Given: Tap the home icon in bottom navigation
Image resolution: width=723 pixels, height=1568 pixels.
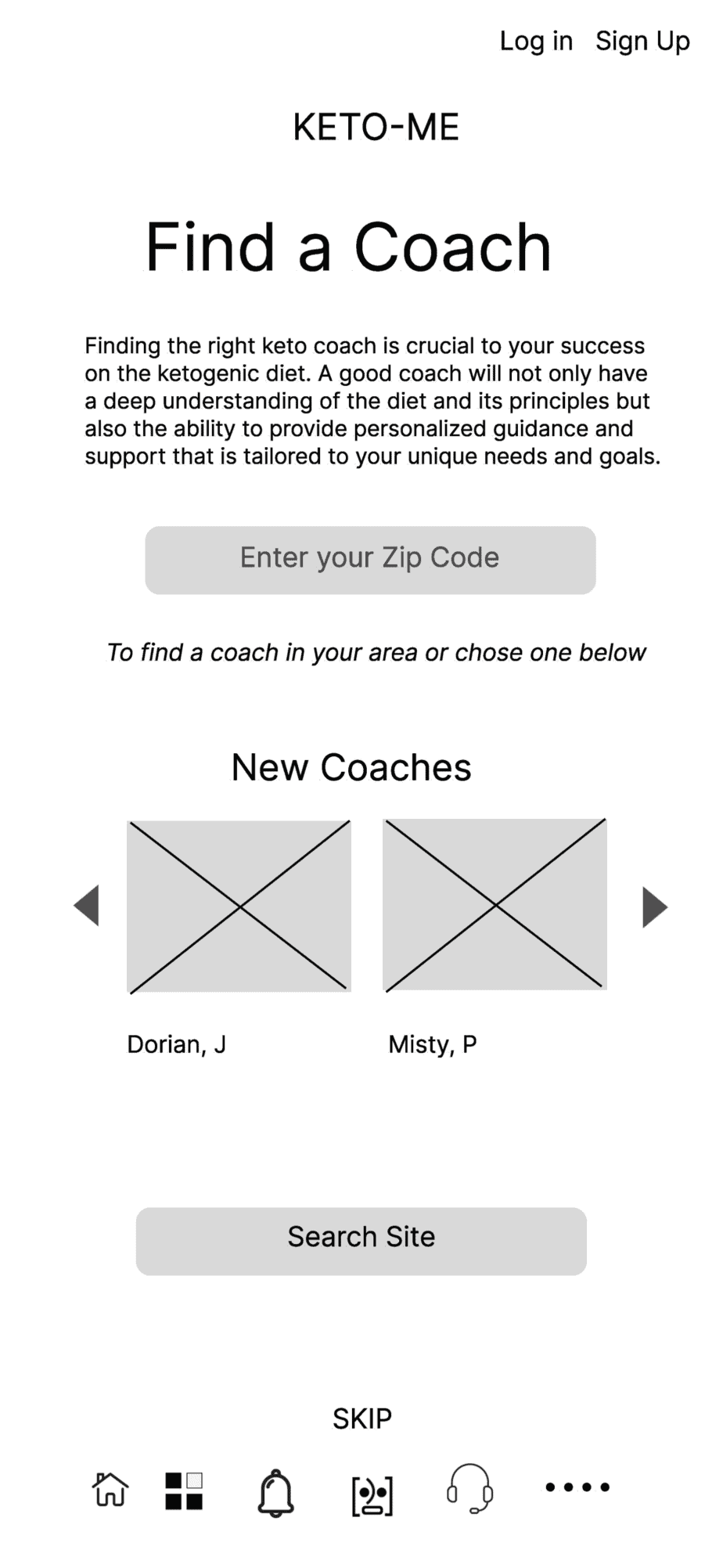Looking at the screenshot, I should pos(109,1488).
